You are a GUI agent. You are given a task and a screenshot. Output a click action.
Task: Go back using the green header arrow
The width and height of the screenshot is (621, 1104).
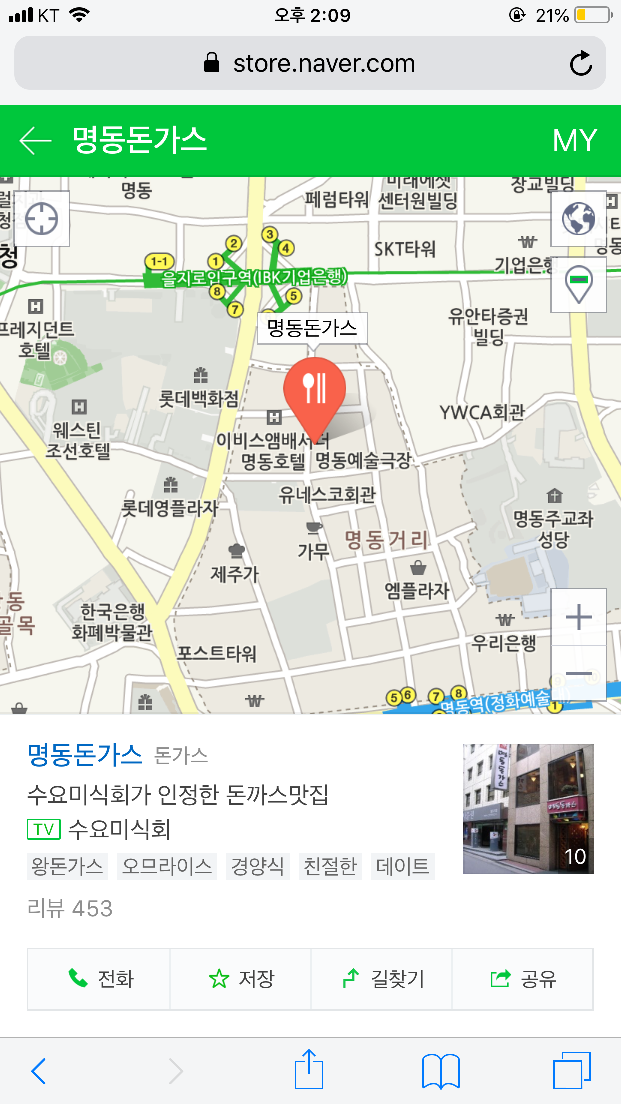tap(35, 141)
